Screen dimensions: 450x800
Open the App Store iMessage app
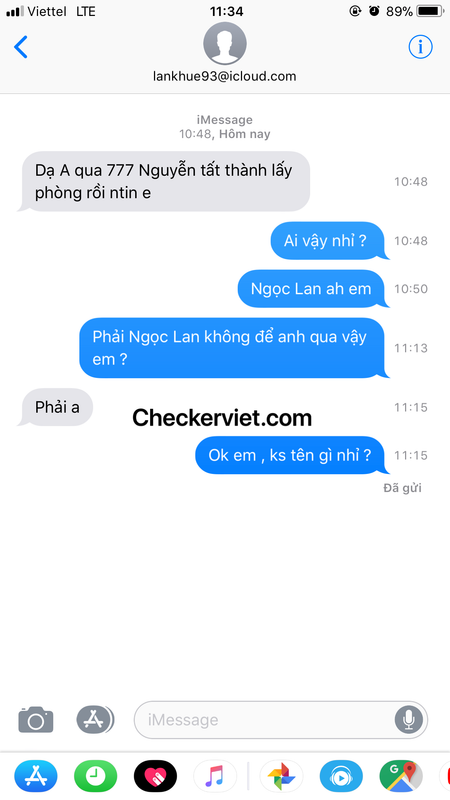coord(36,776)
